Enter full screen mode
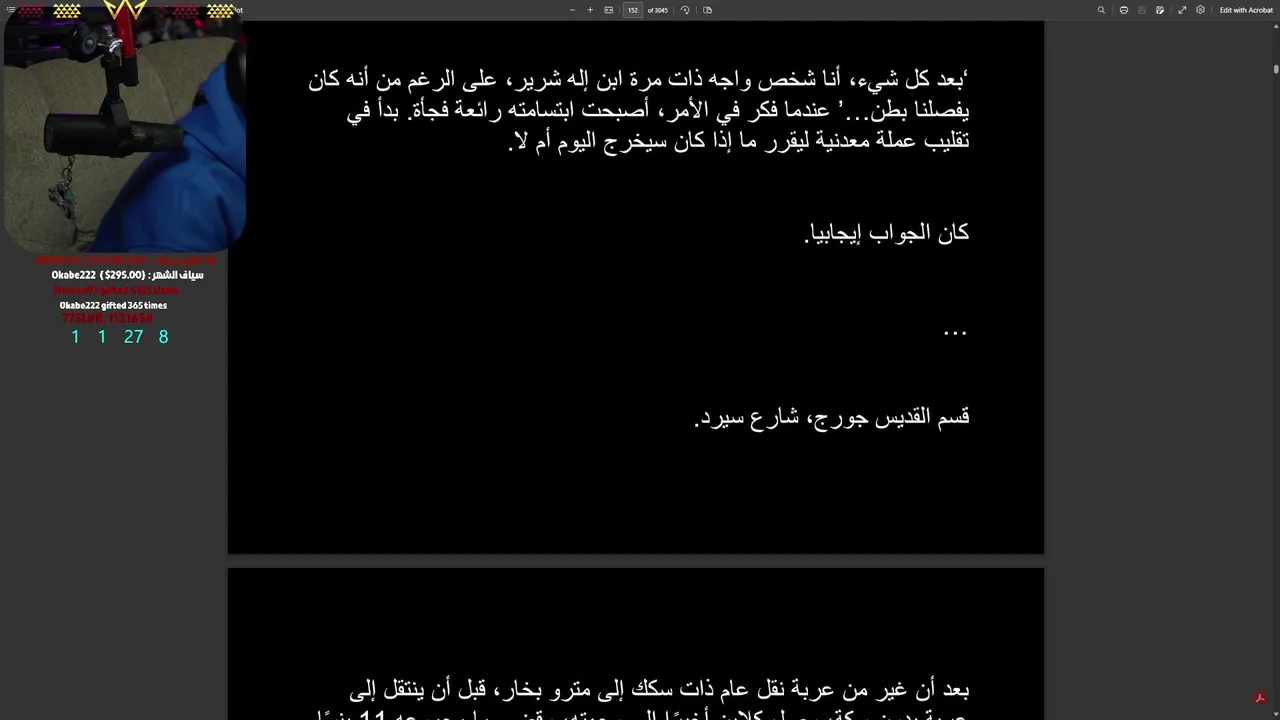The image size is (1280, 720). click(1182, 10)
